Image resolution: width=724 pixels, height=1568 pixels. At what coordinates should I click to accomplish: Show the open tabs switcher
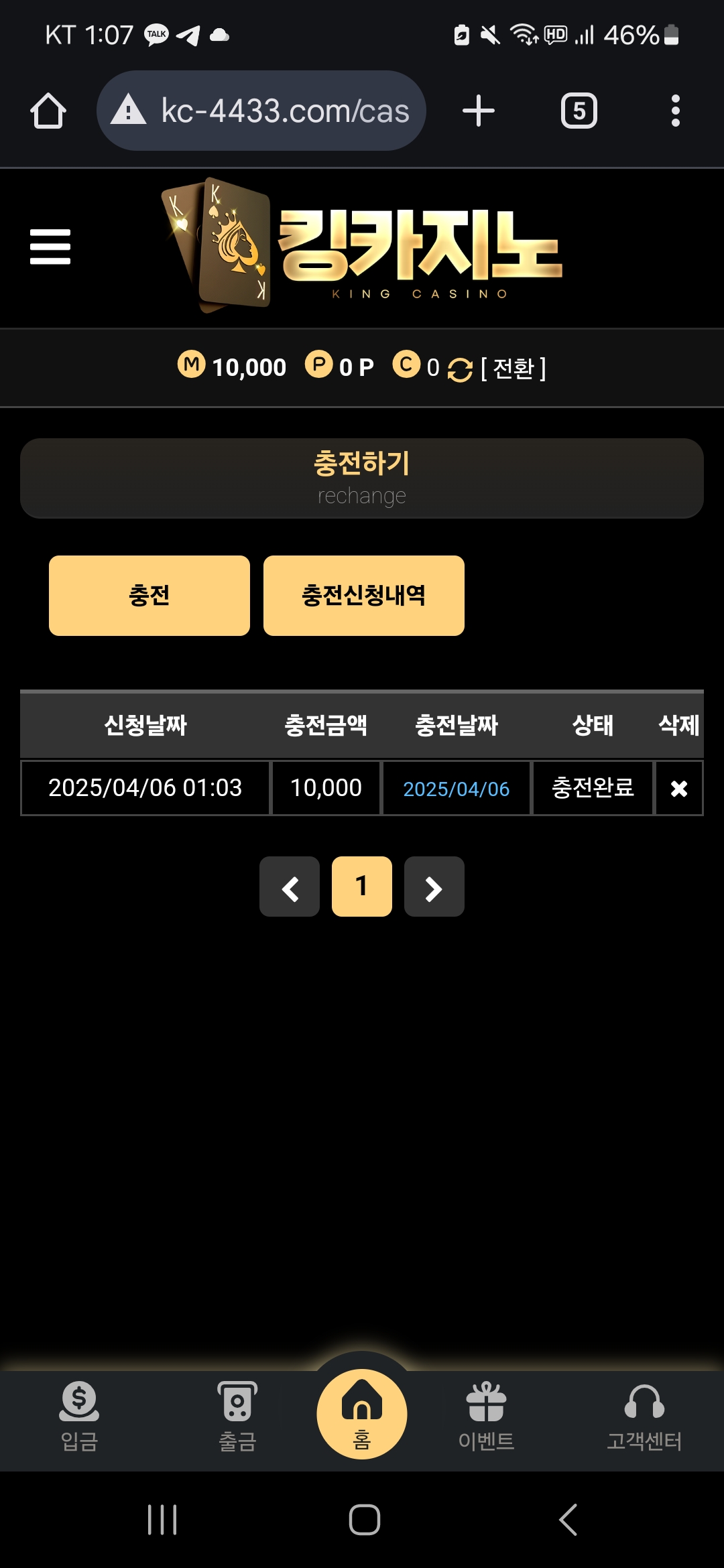click(579, 111)
